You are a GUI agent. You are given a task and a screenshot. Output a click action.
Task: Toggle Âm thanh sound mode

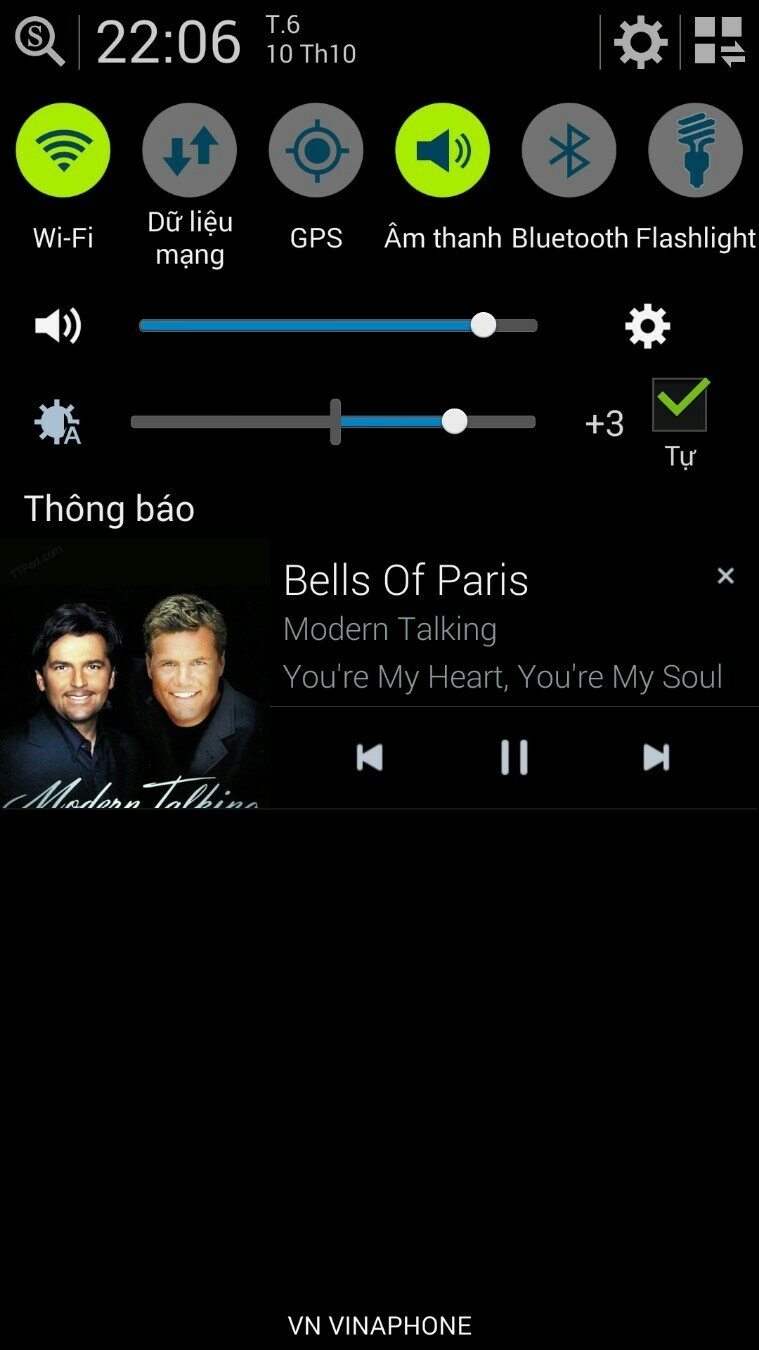[x=442, y=150]
